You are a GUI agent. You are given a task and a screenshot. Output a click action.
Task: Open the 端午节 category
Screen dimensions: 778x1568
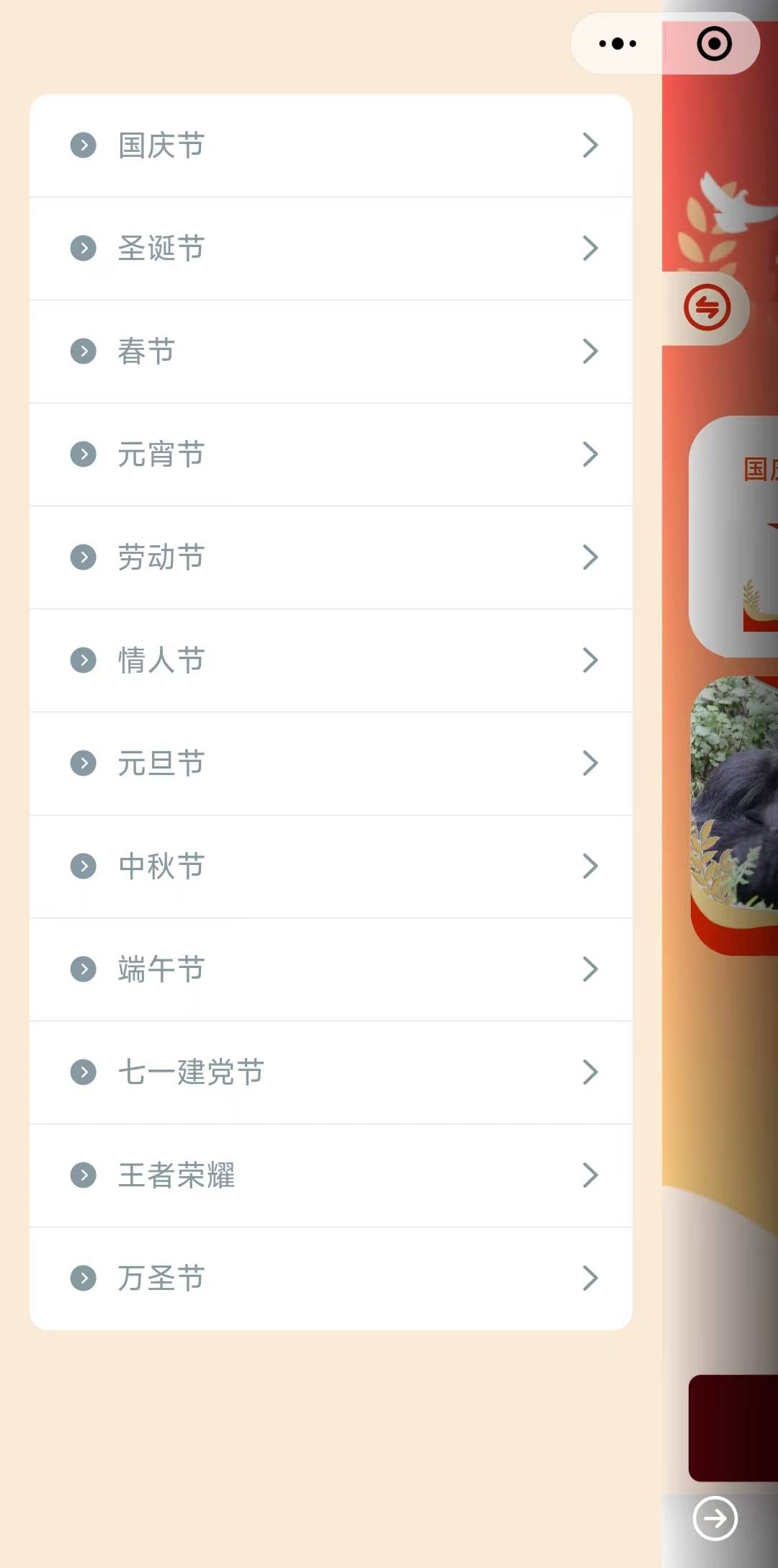331,969
